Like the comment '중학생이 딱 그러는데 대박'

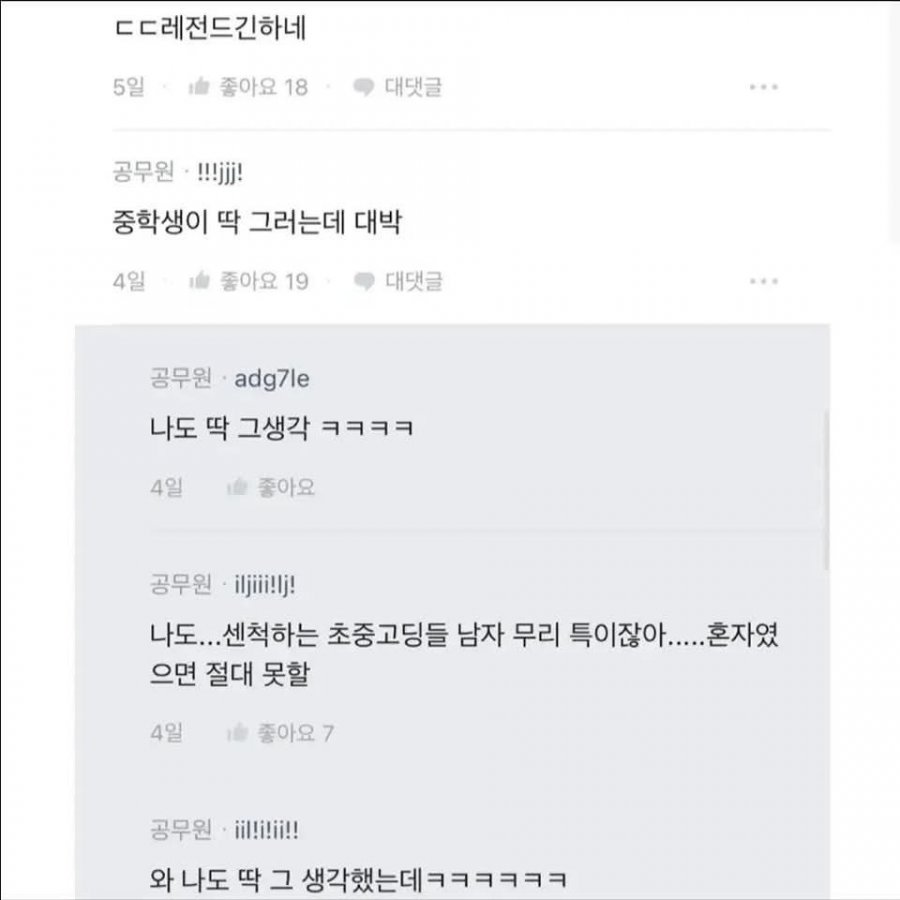pyautogui.click(x=248, y=281)
